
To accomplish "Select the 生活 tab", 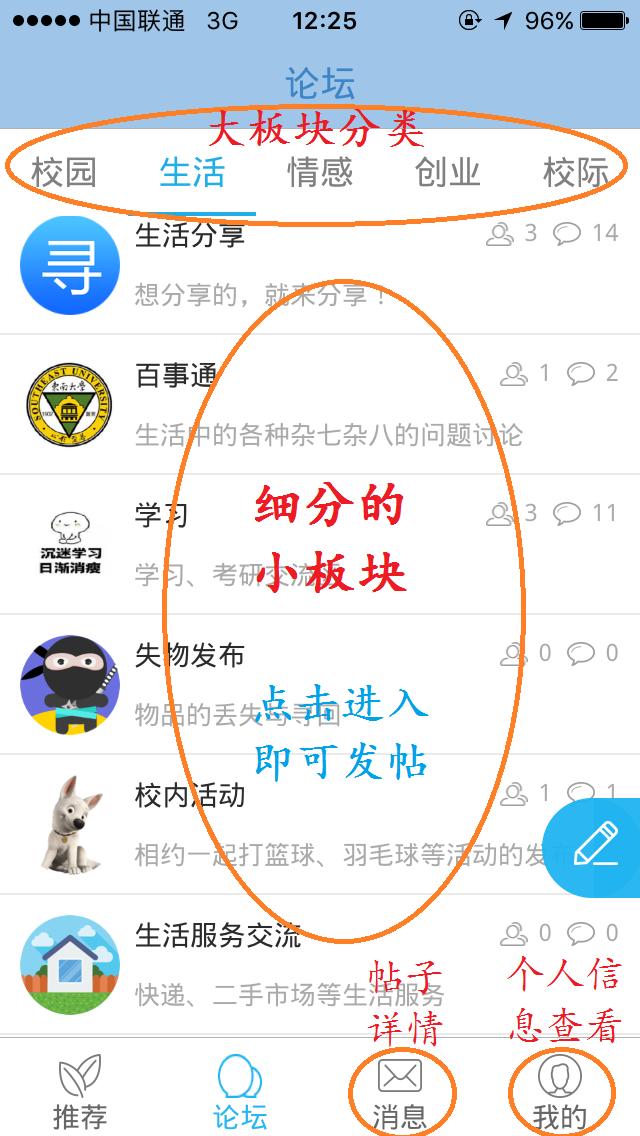I will 192,173.
